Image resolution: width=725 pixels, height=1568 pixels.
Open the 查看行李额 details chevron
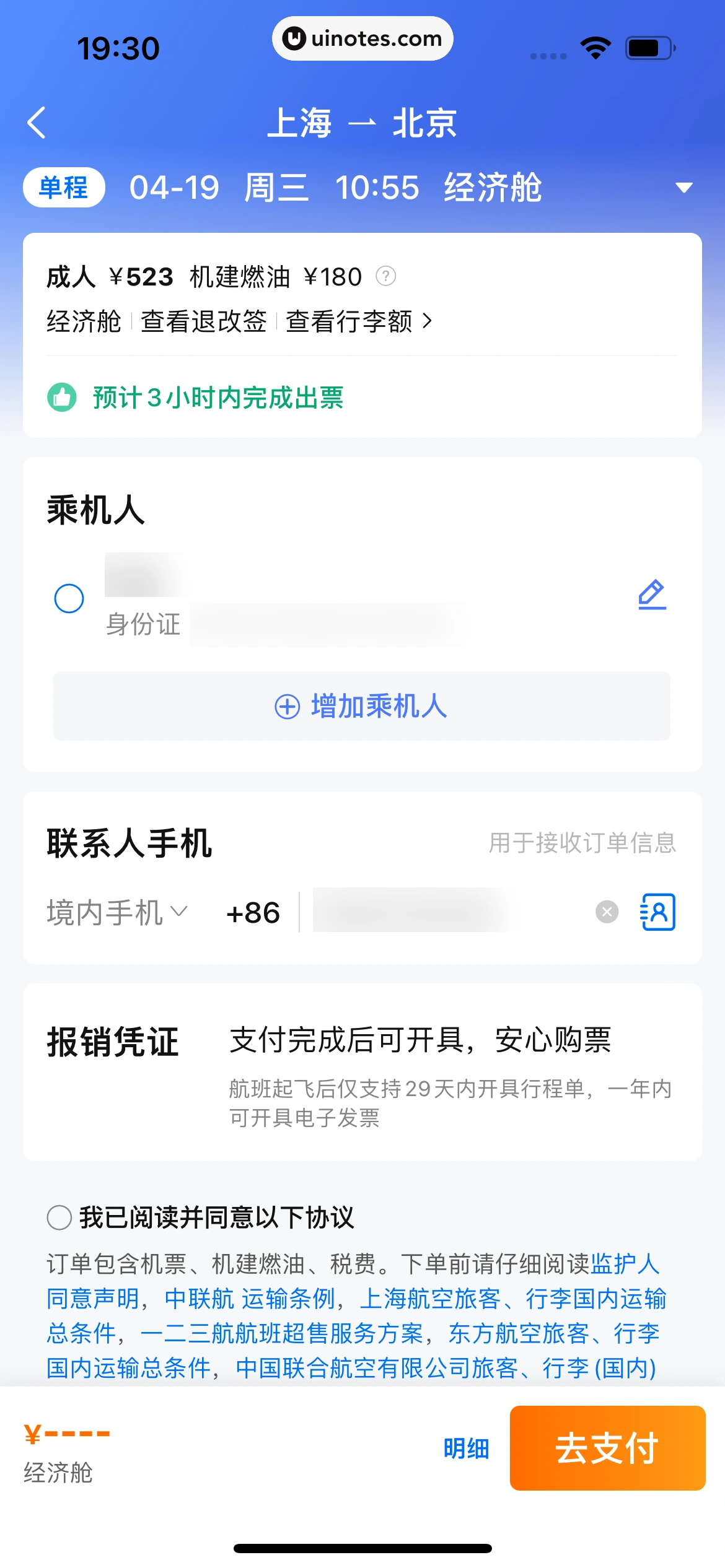click(427, 321)
